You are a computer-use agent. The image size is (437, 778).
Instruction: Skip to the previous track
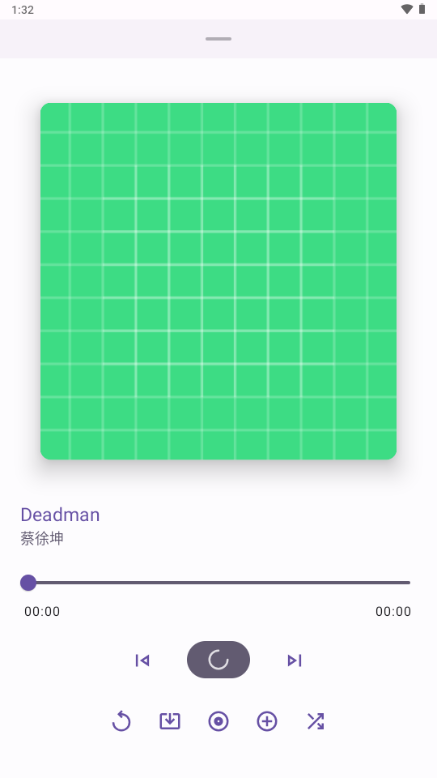point(142,660)
